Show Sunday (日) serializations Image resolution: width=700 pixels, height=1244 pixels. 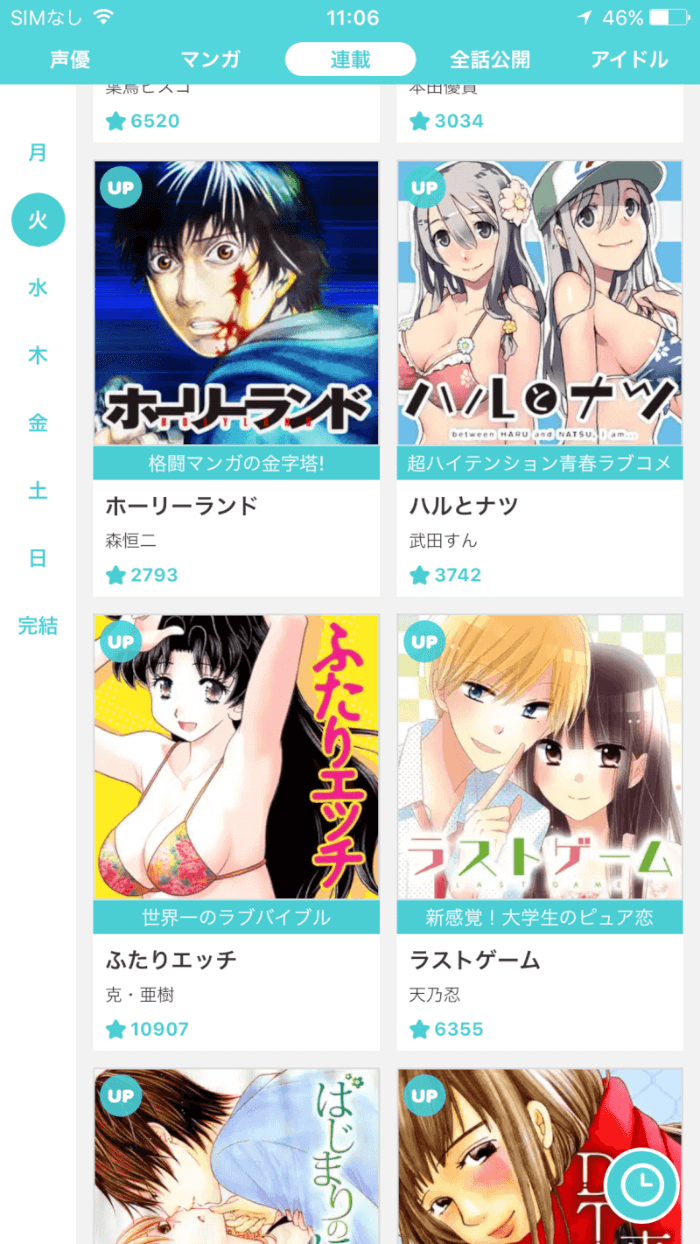click(38, 558)
